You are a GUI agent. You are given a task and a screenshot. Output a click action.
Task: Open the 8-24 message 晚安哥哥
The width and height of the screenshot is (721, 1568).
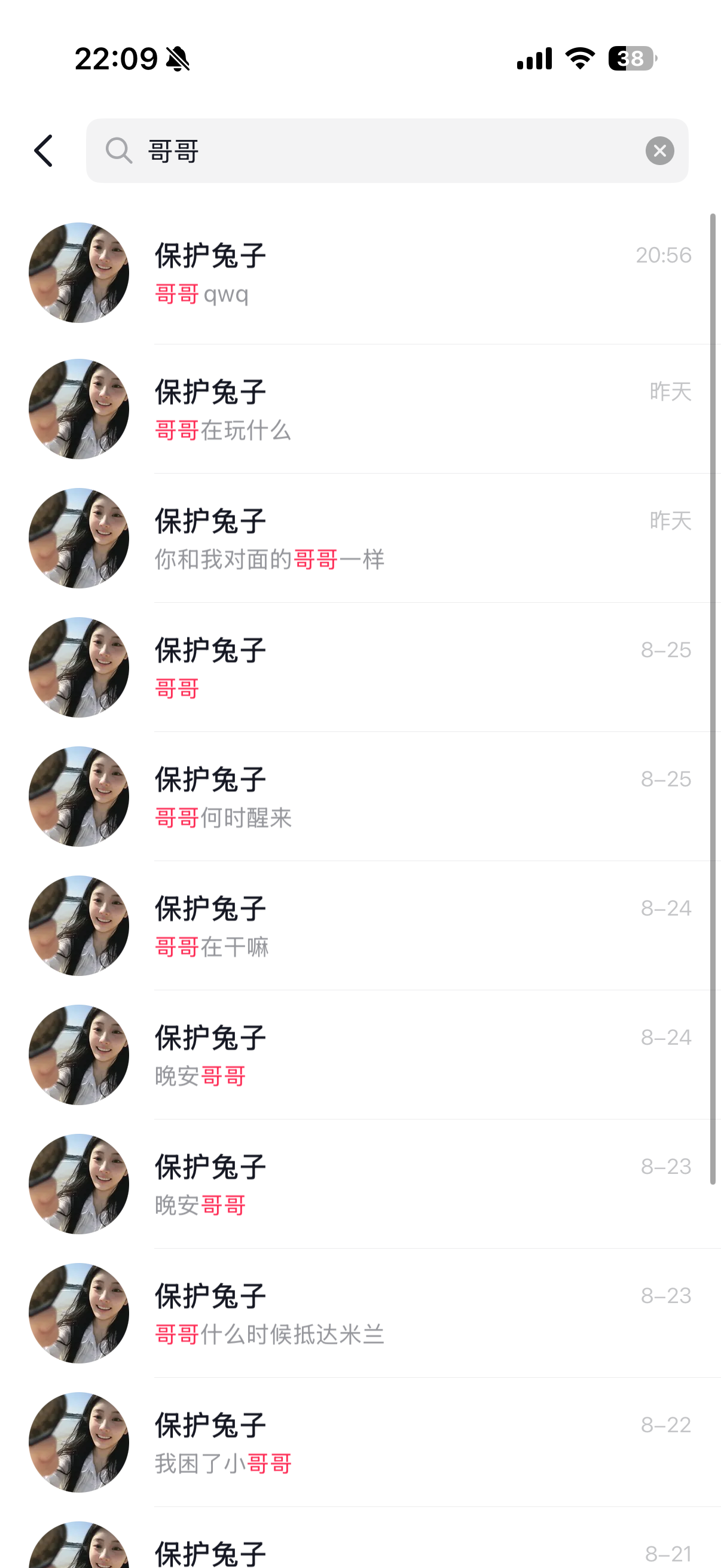(360, 1054)
